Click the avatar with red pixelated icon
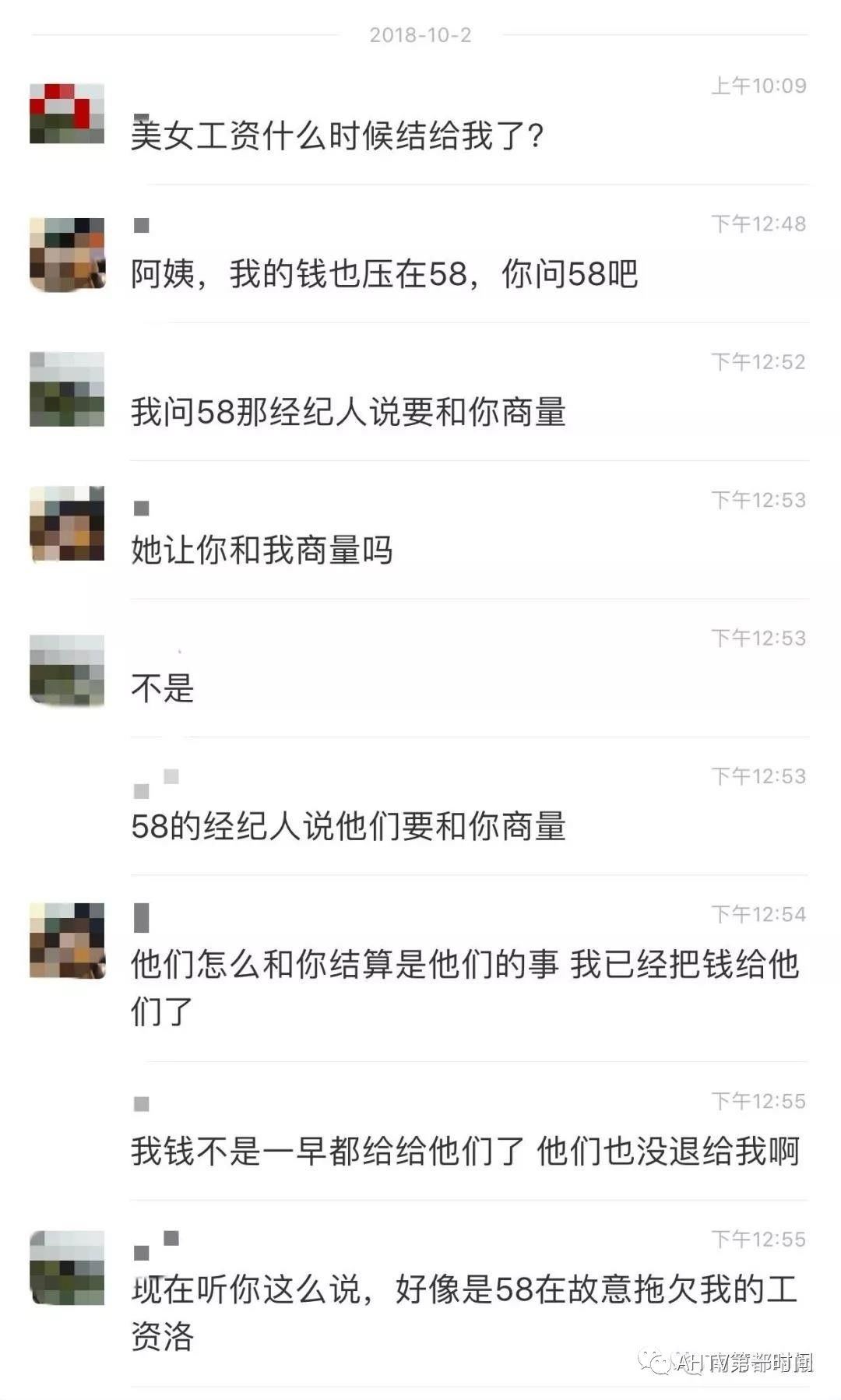841x1400 pixels. point(66,113)
